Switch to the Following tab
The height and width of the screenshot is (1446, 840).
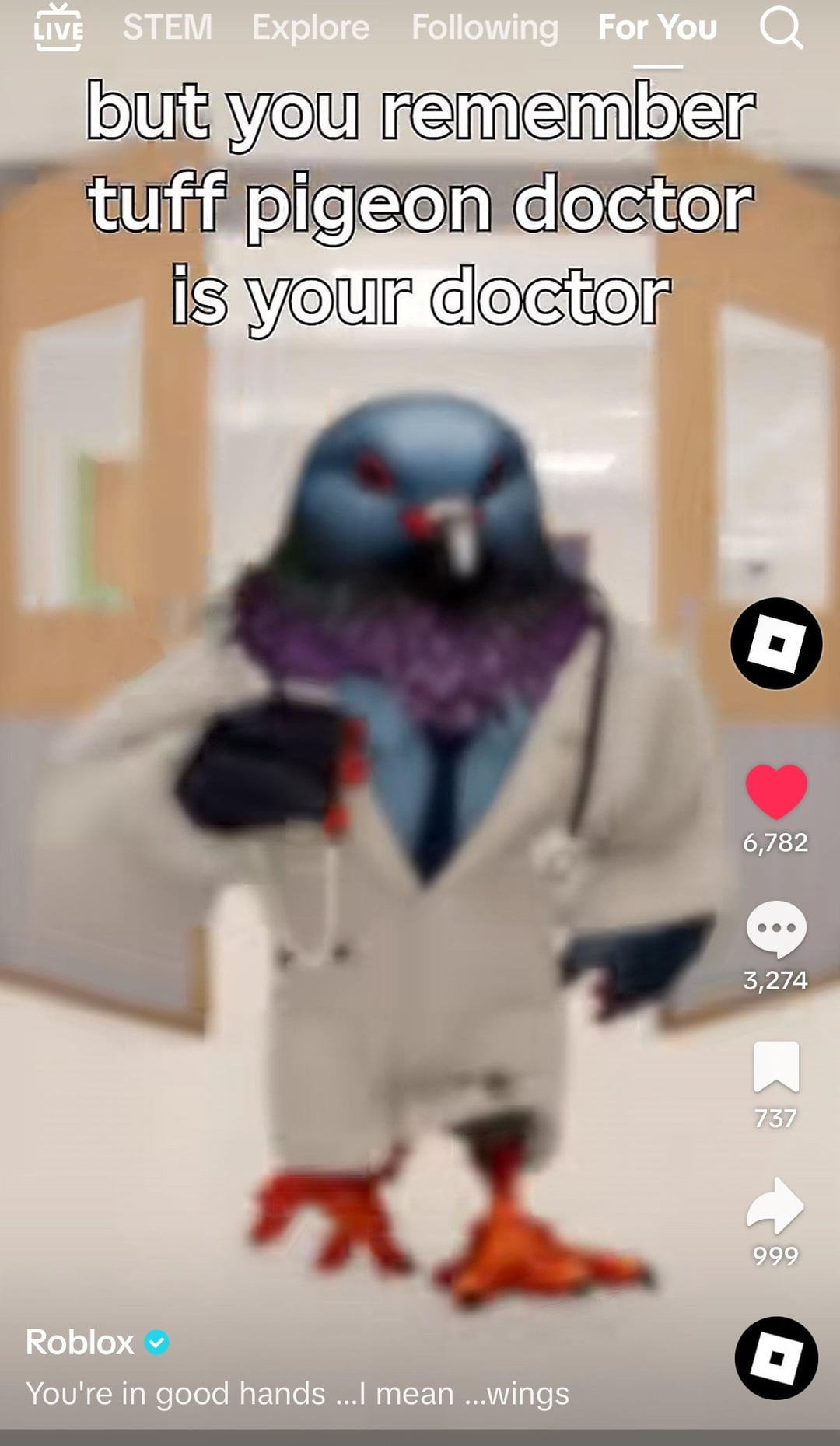click(485, 28)
